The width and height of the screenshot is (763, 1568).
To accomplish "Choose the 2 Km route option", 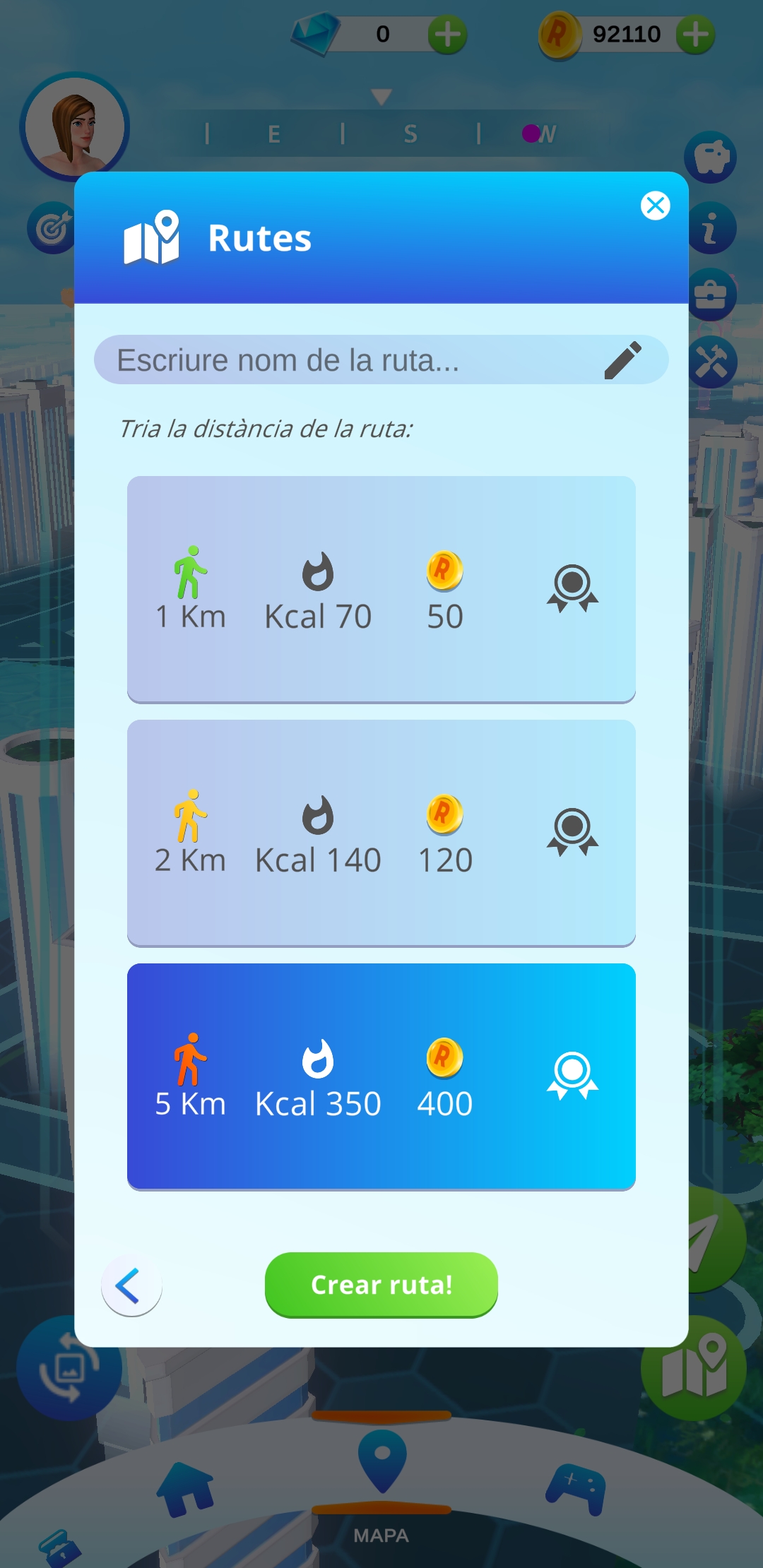I will (381, 833).
